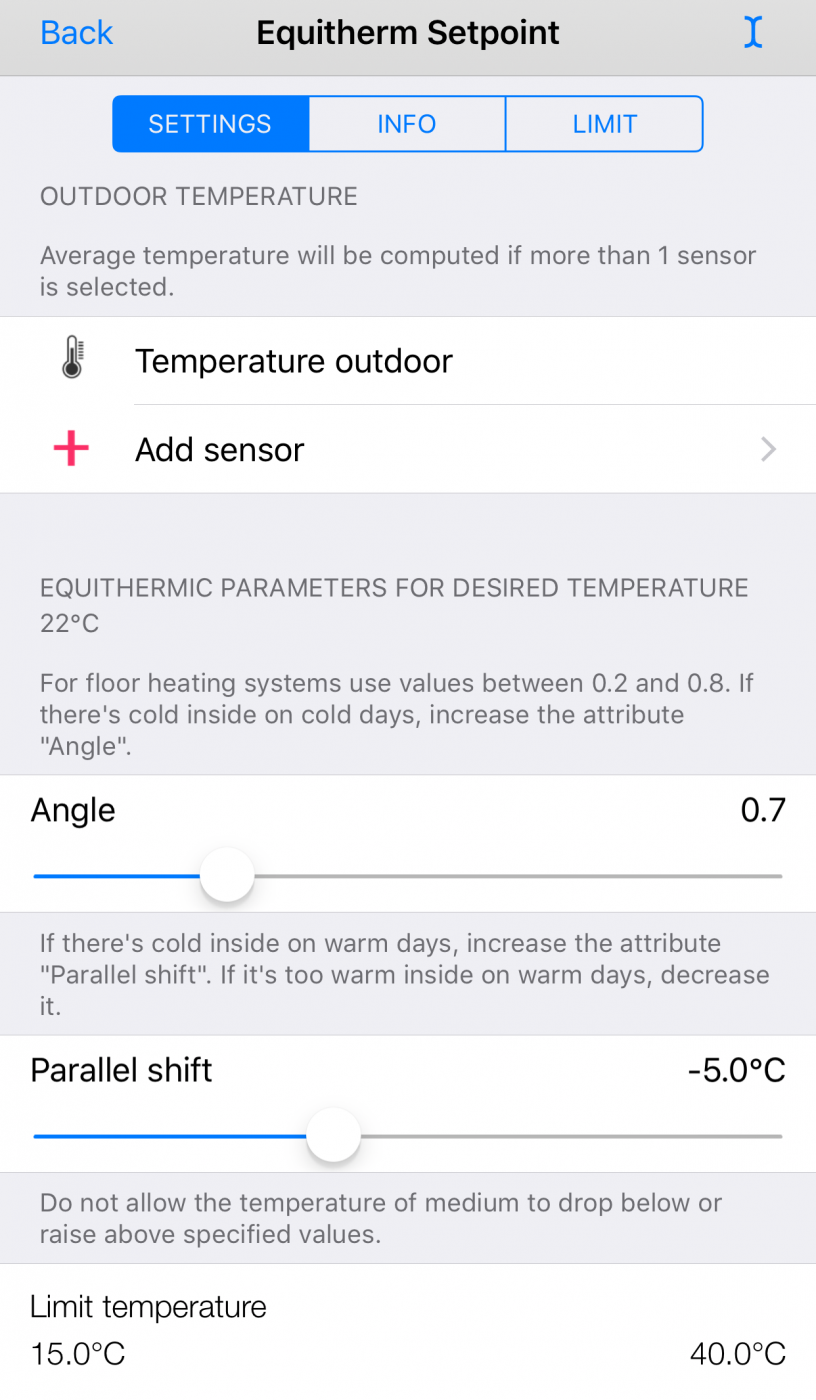Tap the Parallel shift slider track

point(408,1136)
